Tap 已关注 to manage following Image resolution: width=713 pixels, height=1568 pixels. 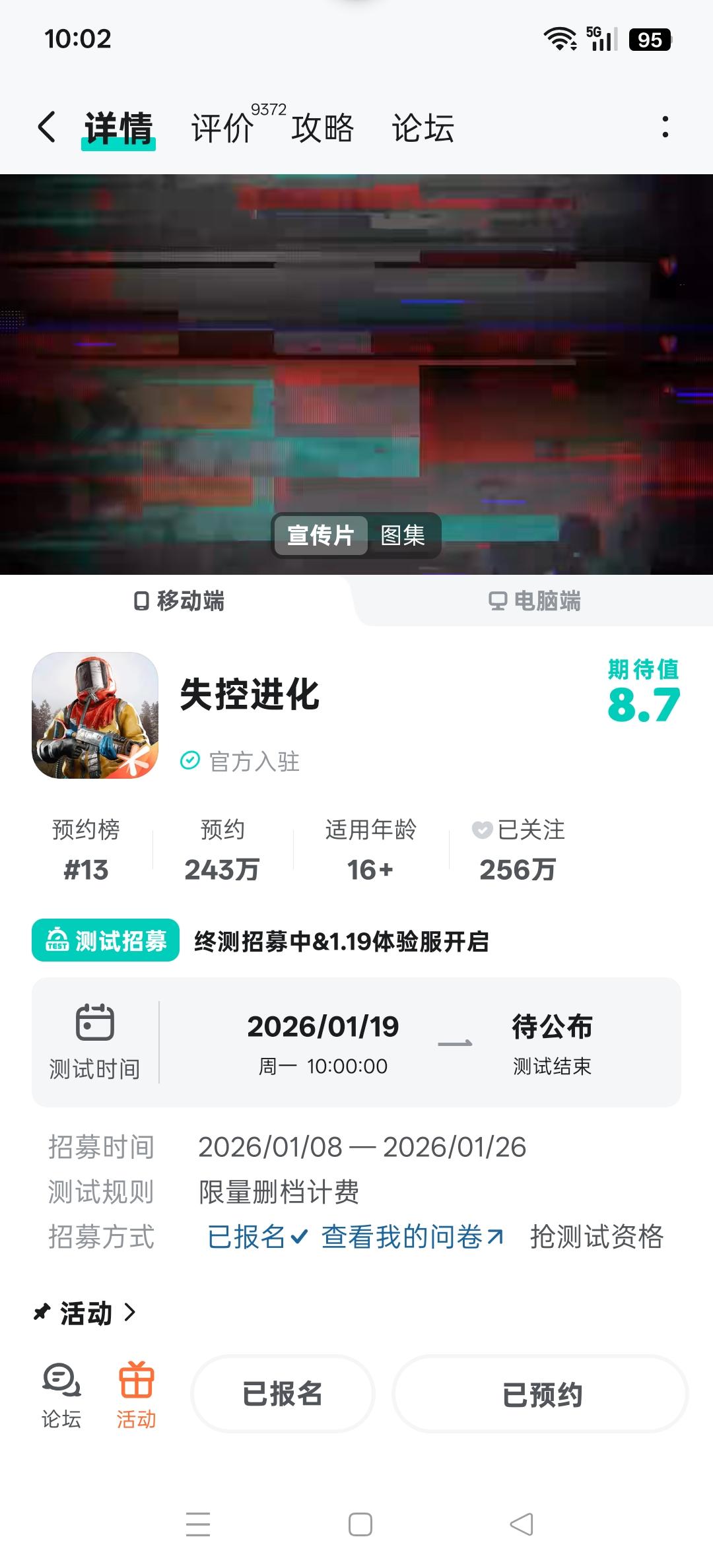519,830
